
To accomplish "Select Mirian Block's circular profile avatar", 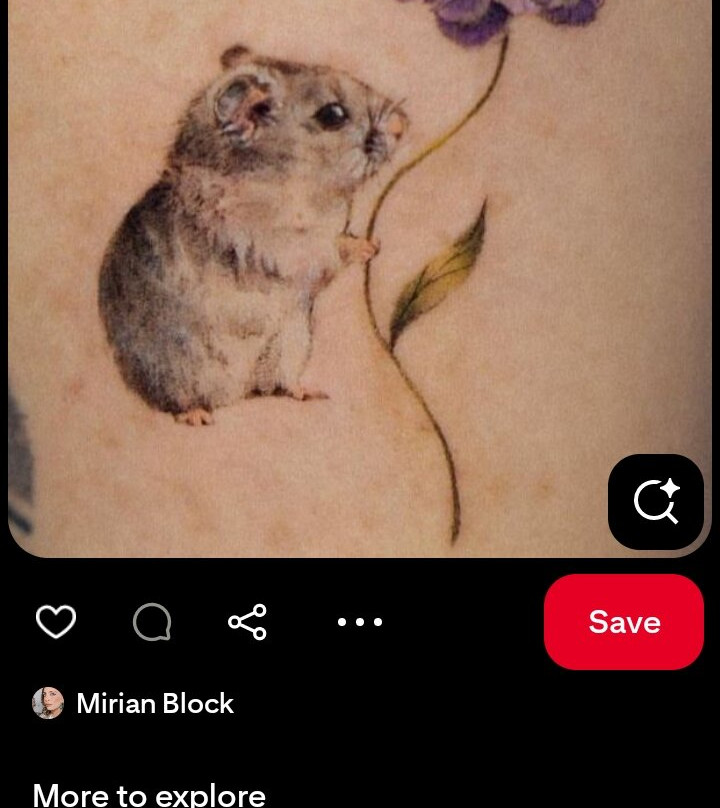I will point(48,703).
